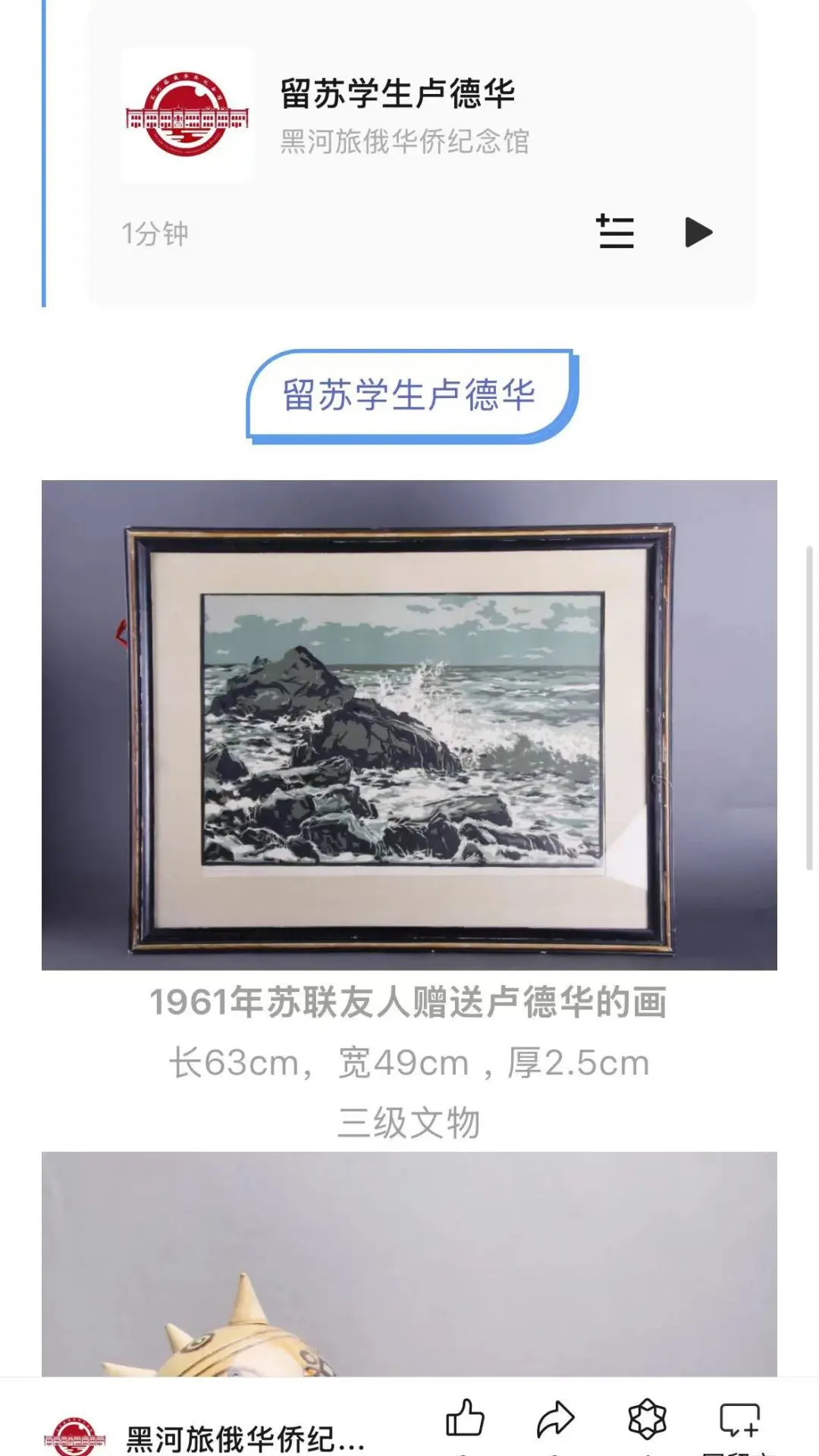Tap the flower-shaped icon in the bottom bar
This screenshot has width=819, height=1456.
[x=647, y=1419]
